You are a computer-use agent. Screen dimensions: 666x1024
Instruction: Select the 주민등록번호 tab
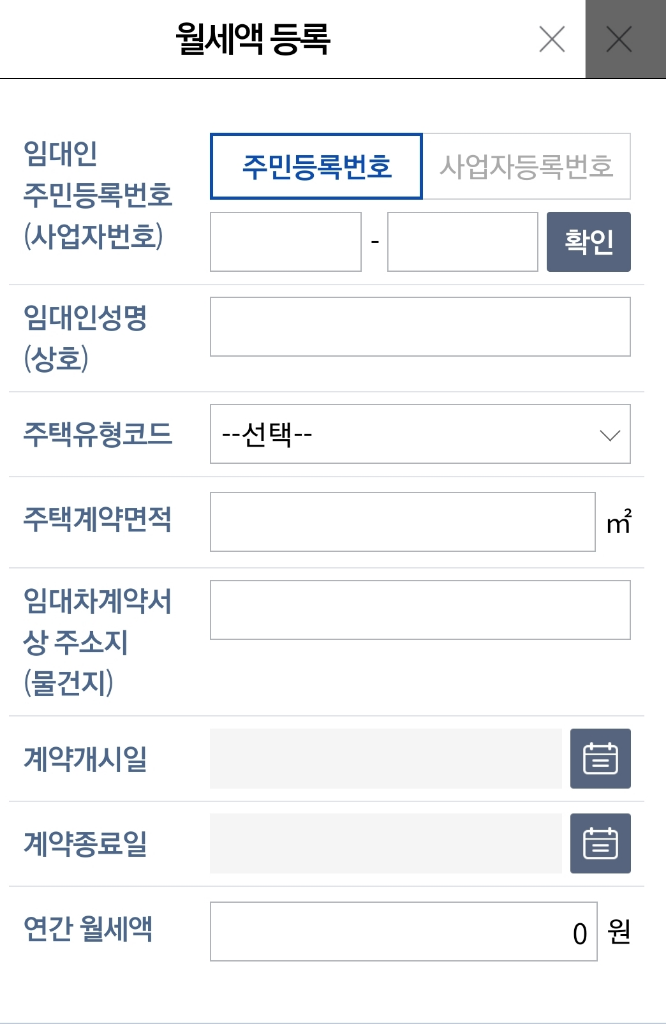pos(316,166)
